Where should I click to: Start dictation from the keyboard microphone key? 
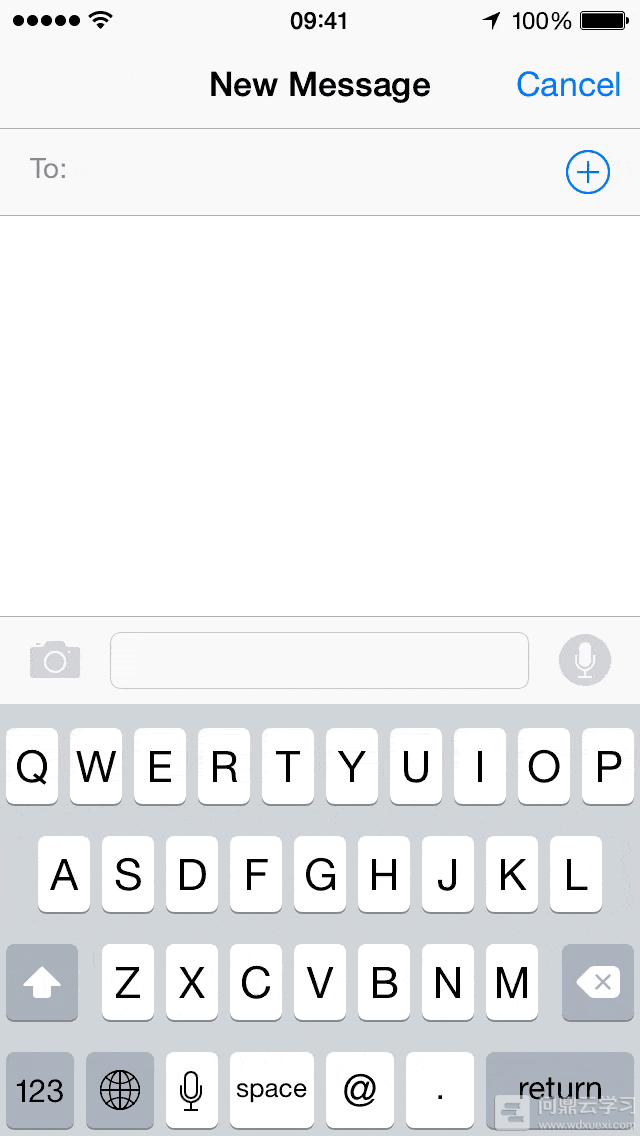pyautogui.click(x=191, y=1089)
